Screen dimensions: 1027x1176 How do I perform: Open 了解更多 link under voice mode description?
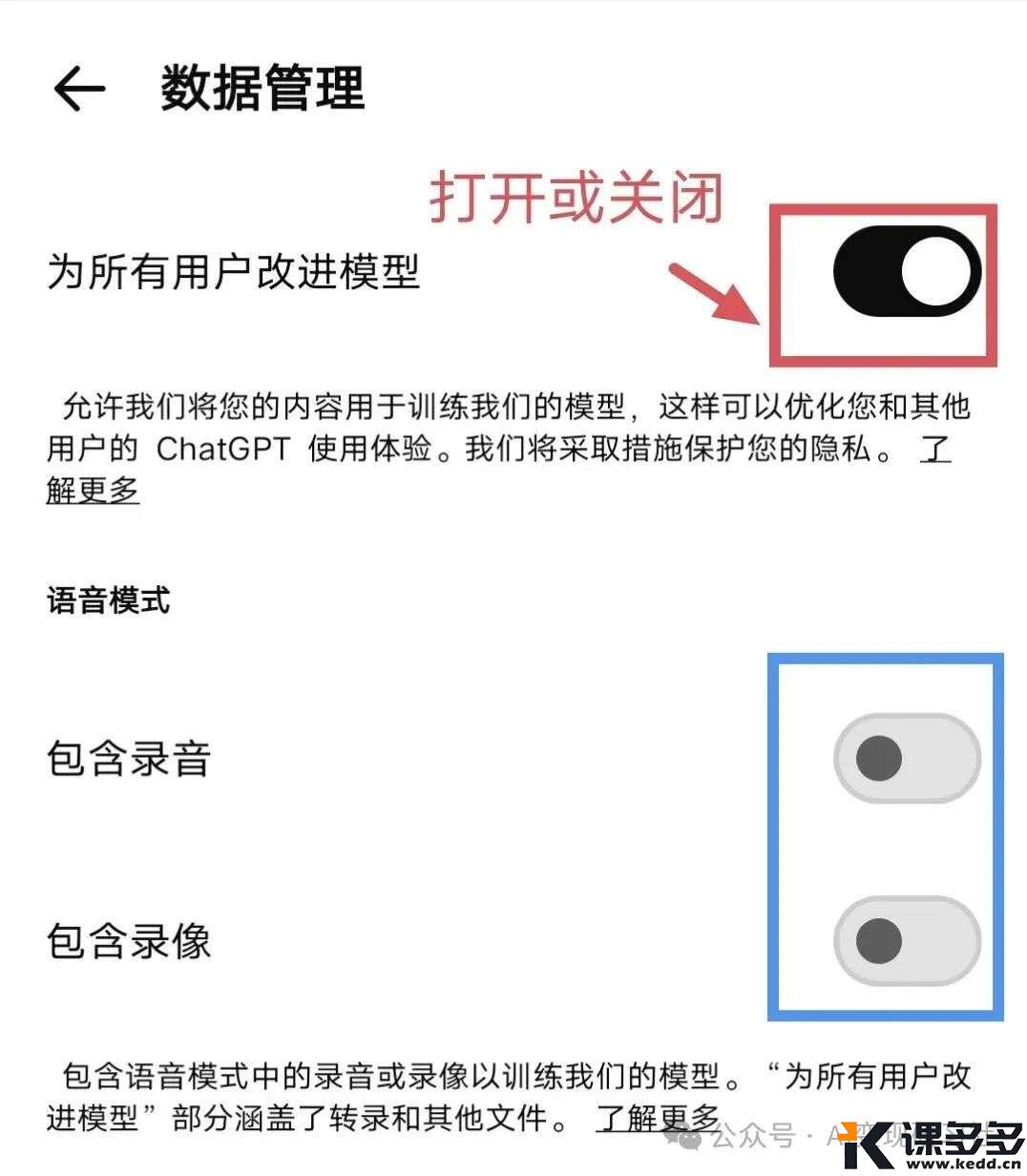point(658,1118)
